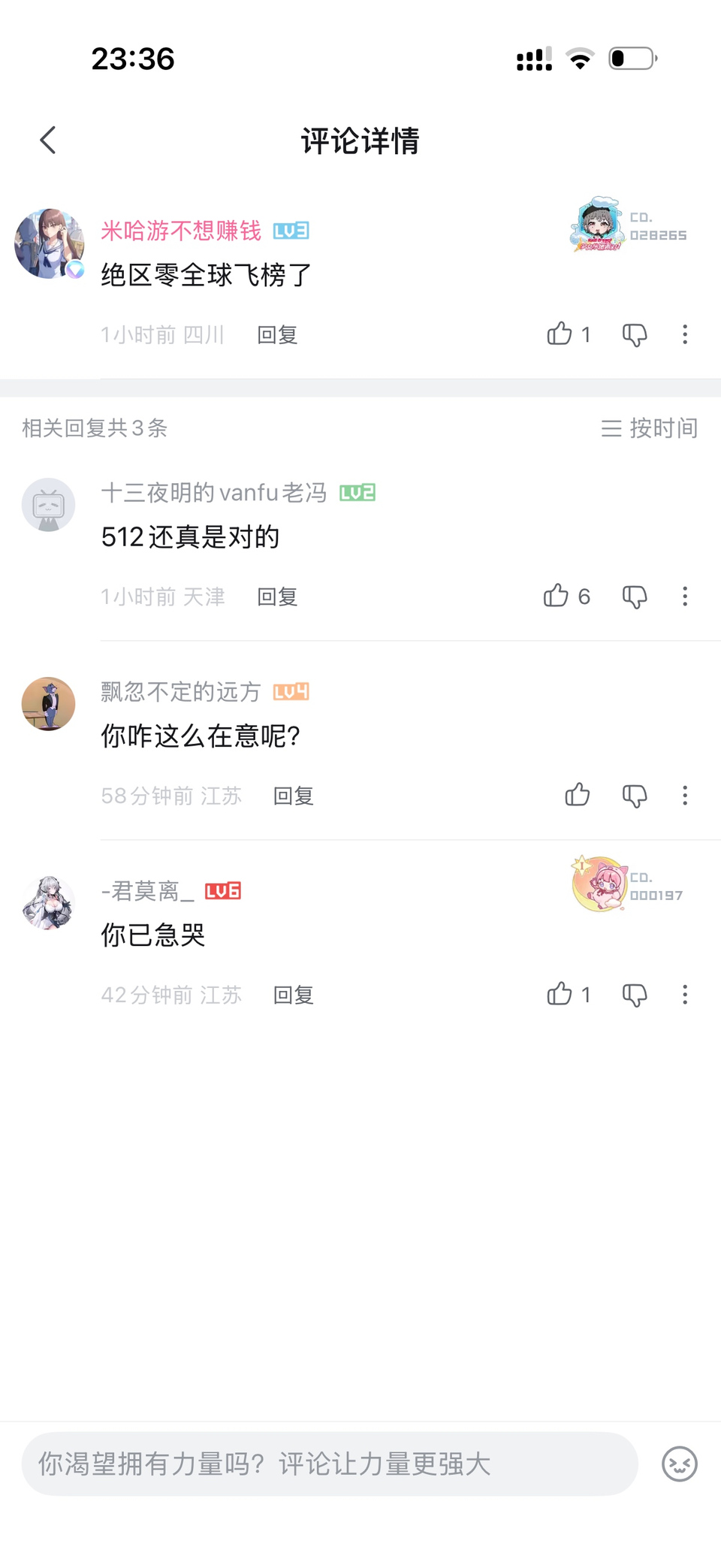Open more options for 米哈游不想赚钱's comment
Image resolution: width=721 pixels, height=1568 pixels.
click(x=684, y=334)
